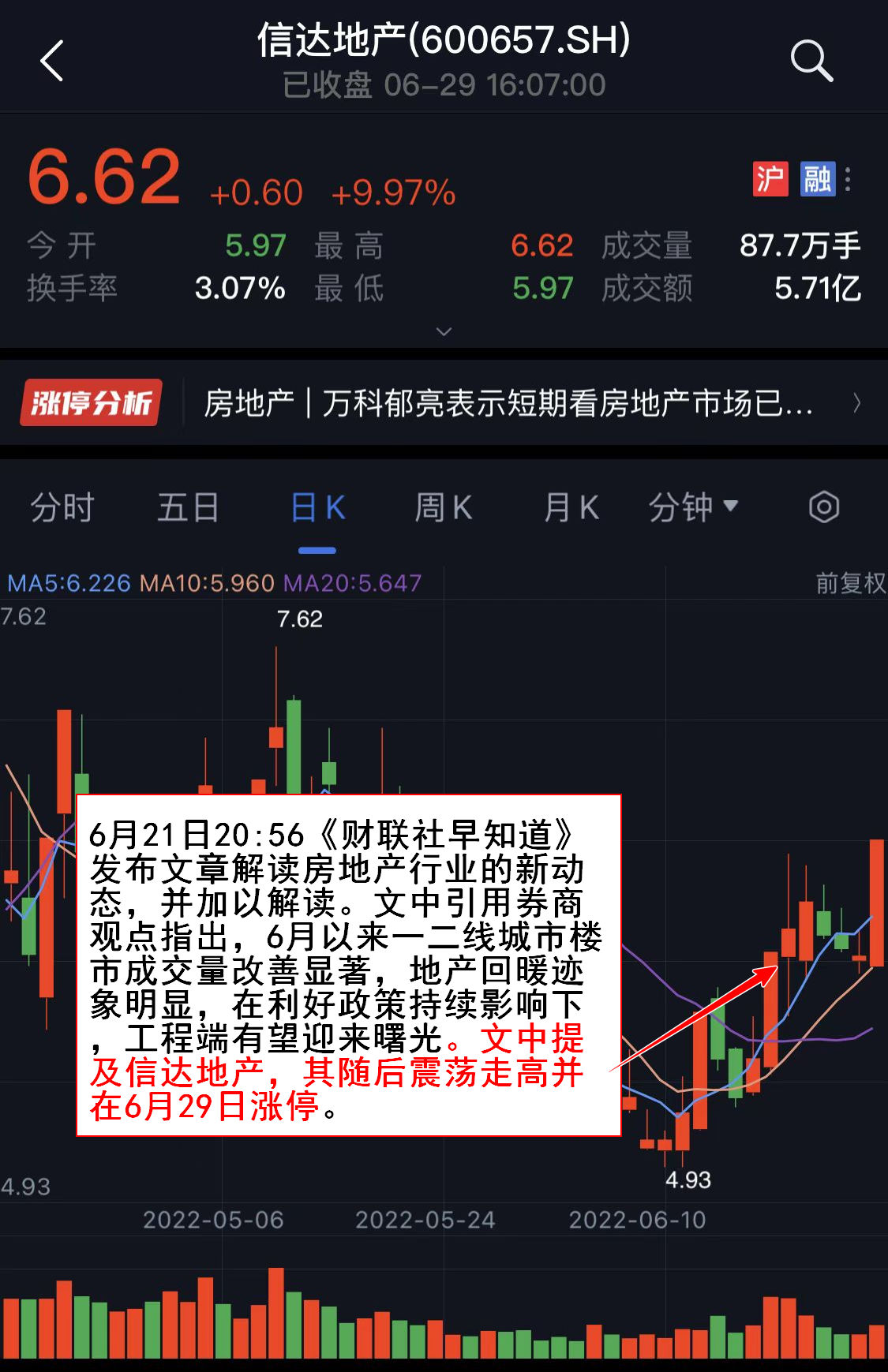The width and height of the screenshot is (888, 1372).
Task: Switch to the 月K chart tab
Action: tap(571, 507)
